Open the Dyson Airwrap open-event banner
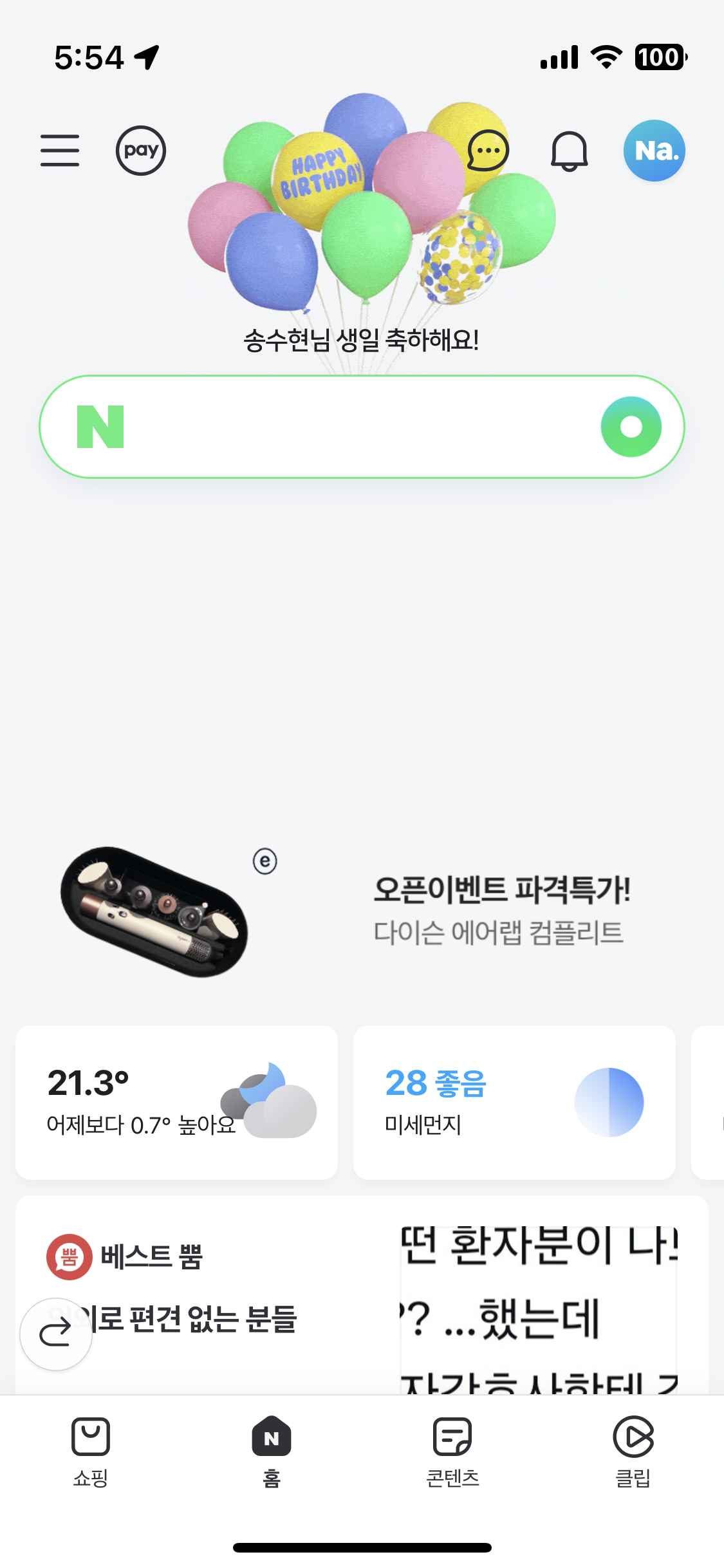 point(362,911)
